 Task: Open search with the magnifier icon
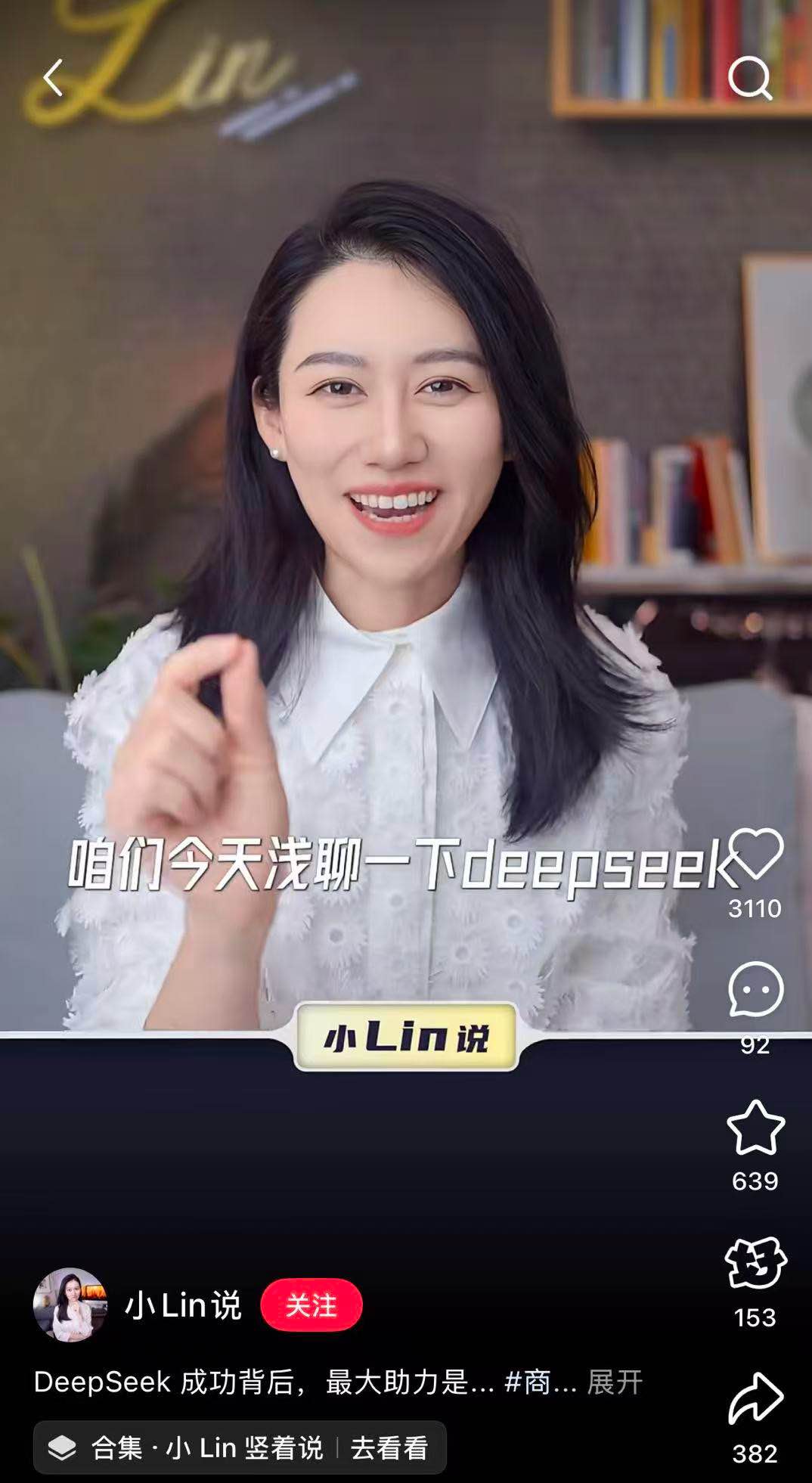point(749,78)
